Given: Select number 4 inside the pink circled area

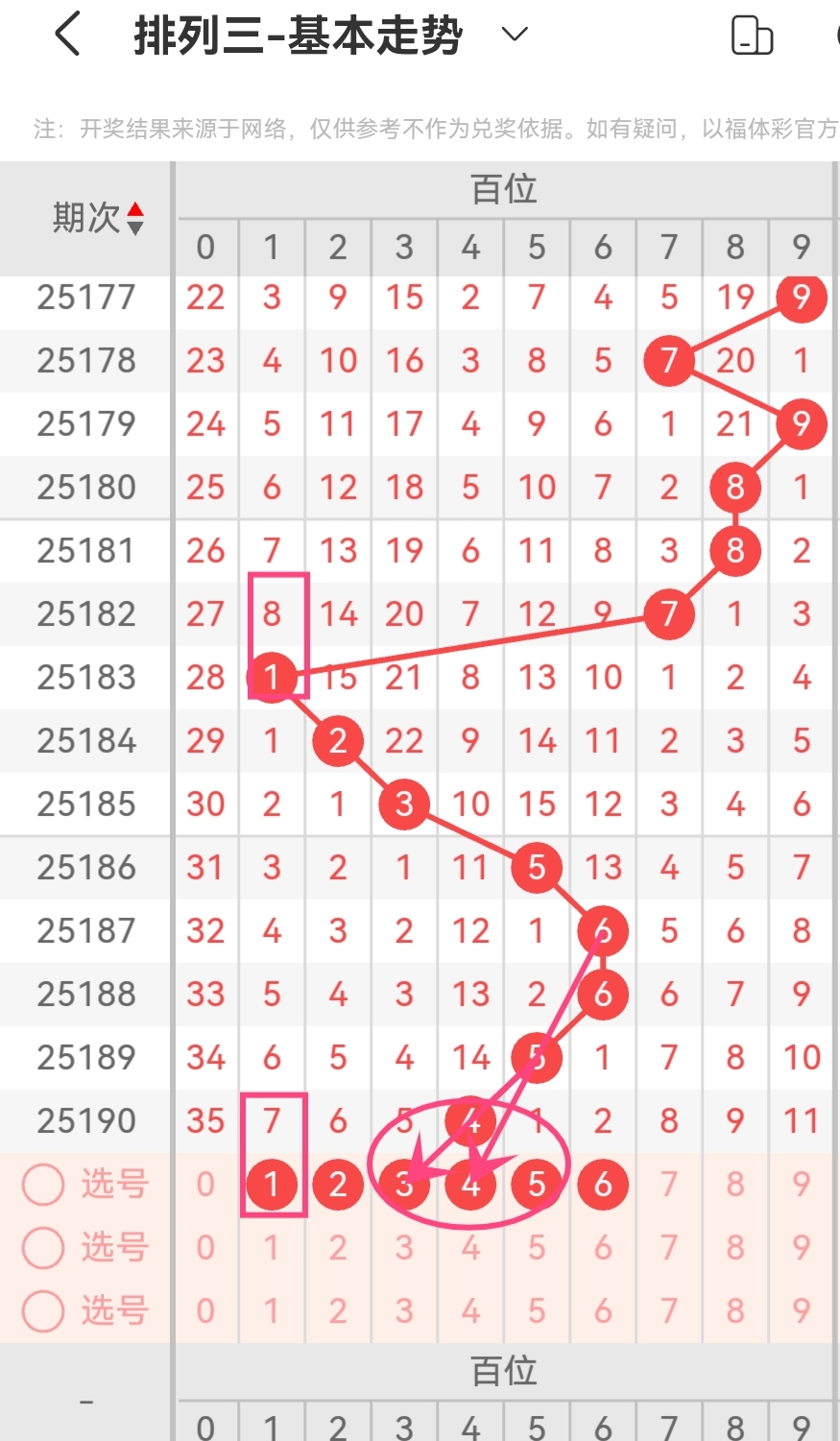Looking at the screenshot, I should click(x=469, y=1185).
